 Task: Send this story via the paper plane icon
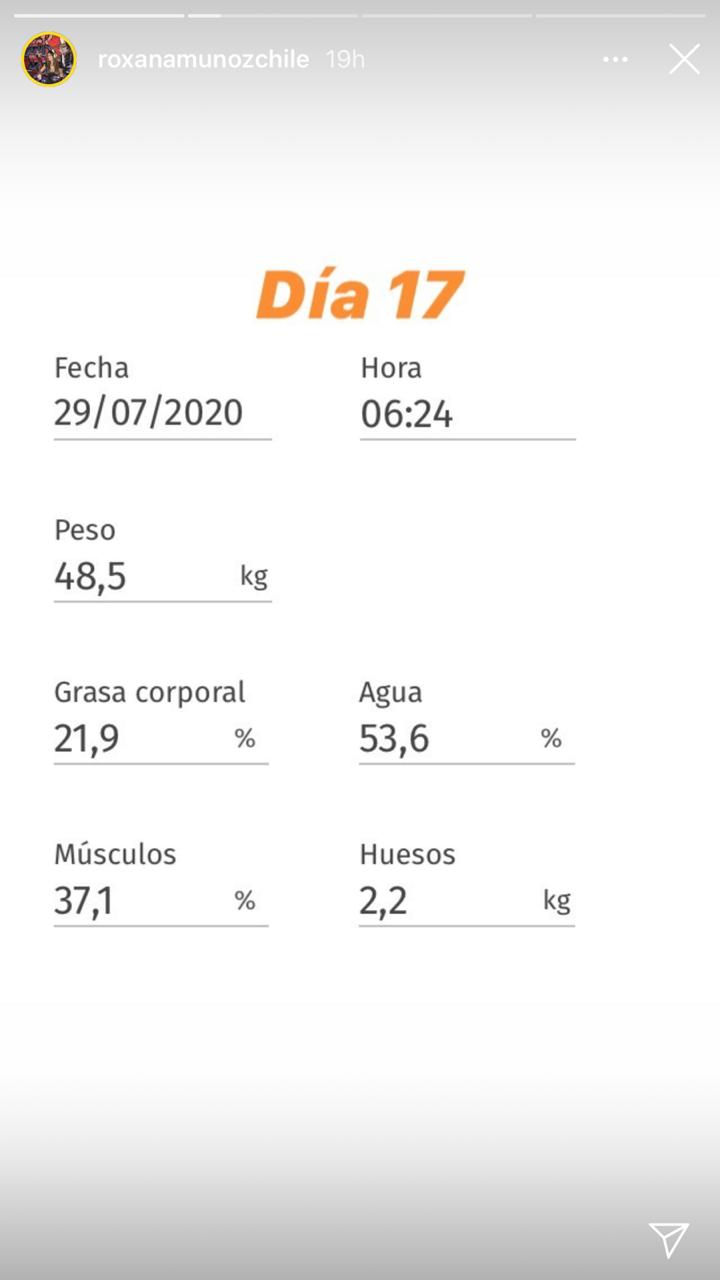point(668,1240)
